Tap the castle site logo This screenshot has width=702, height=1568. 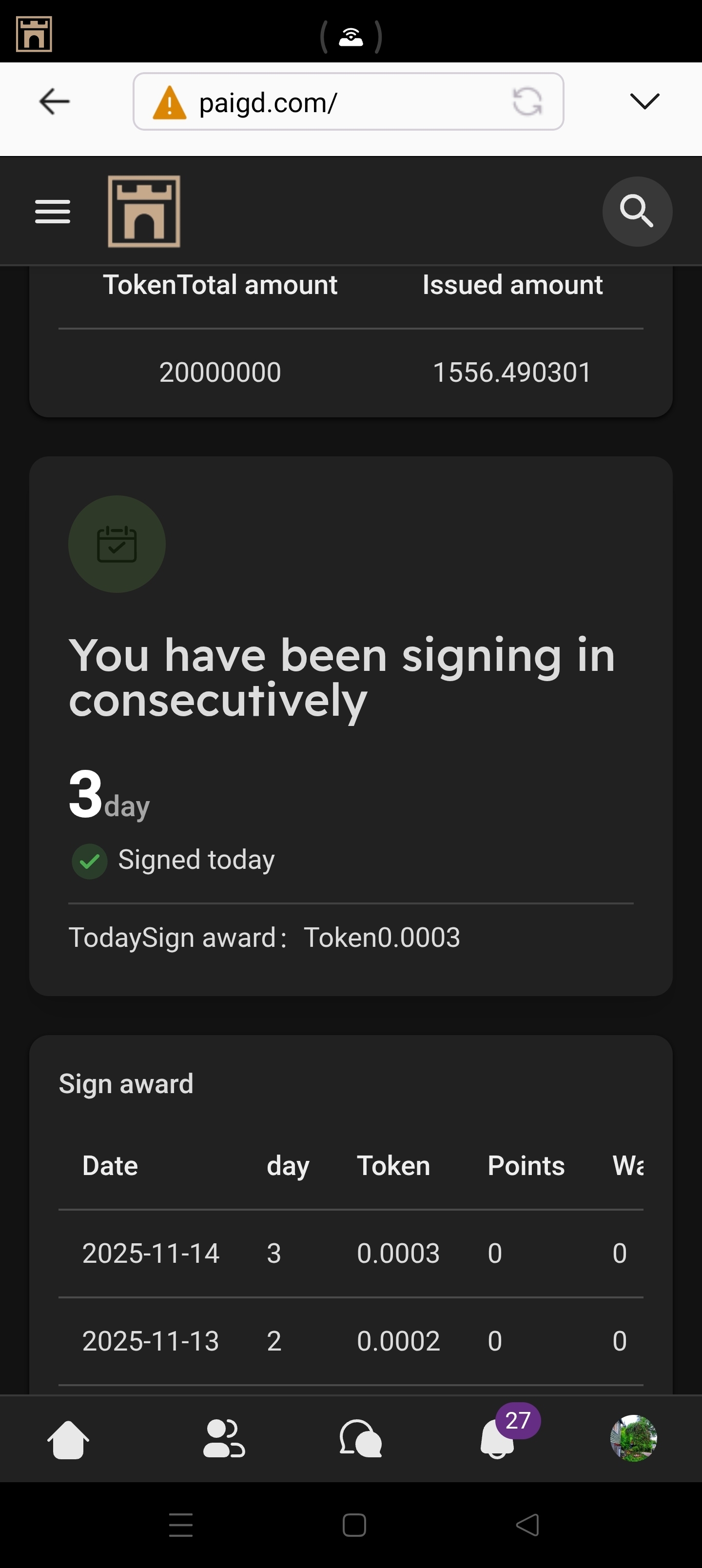click(x=144, y=212)
